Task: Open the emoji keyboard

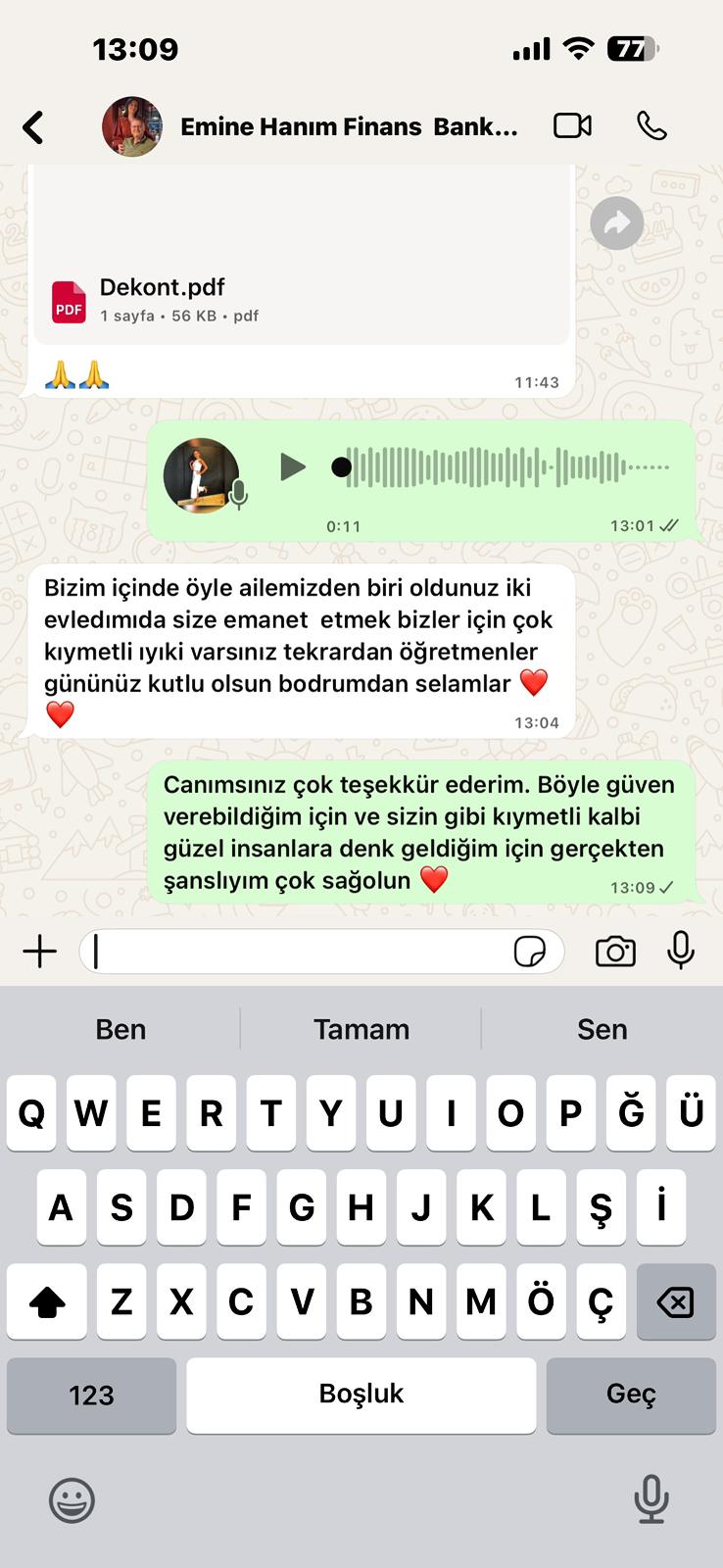Action: (x=72, y=1499)
